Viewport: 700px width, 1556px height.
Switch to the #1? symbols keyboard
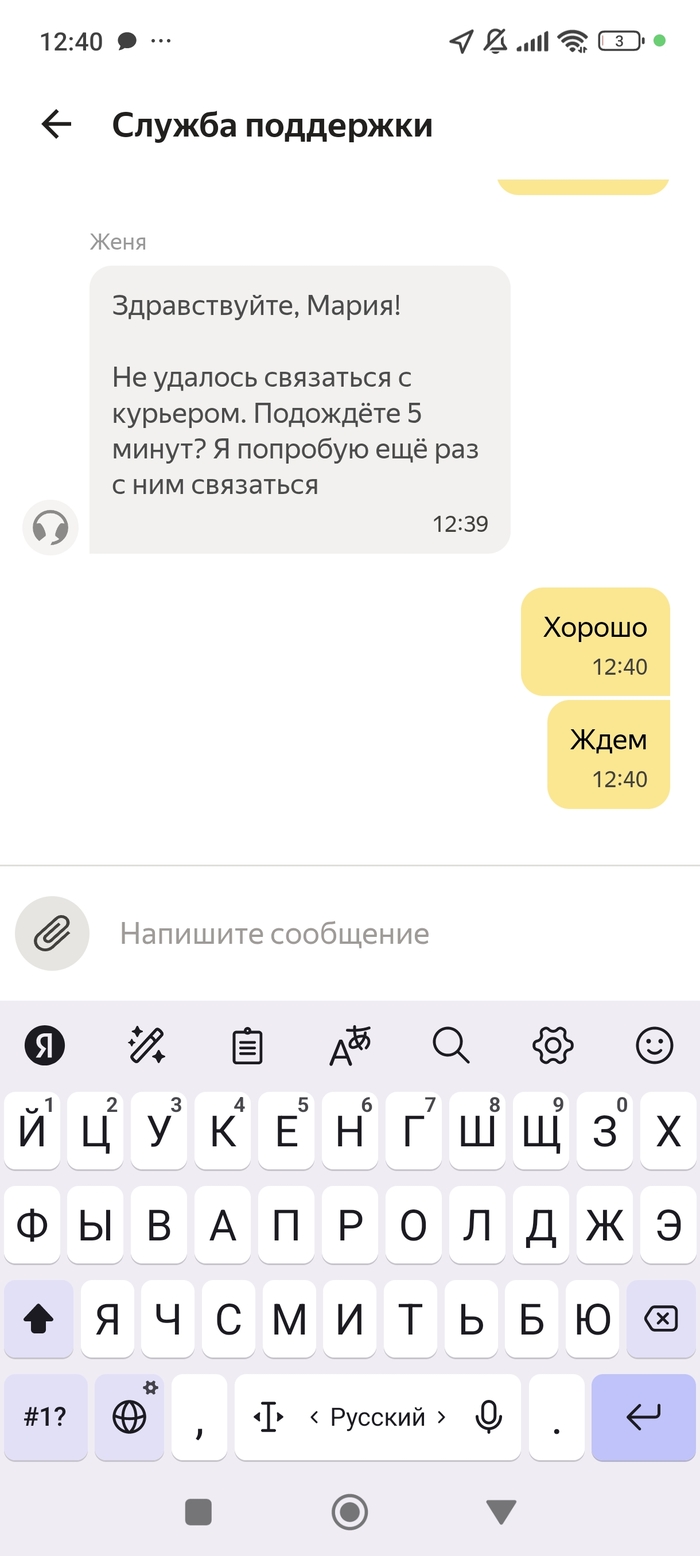(45, 1417)
